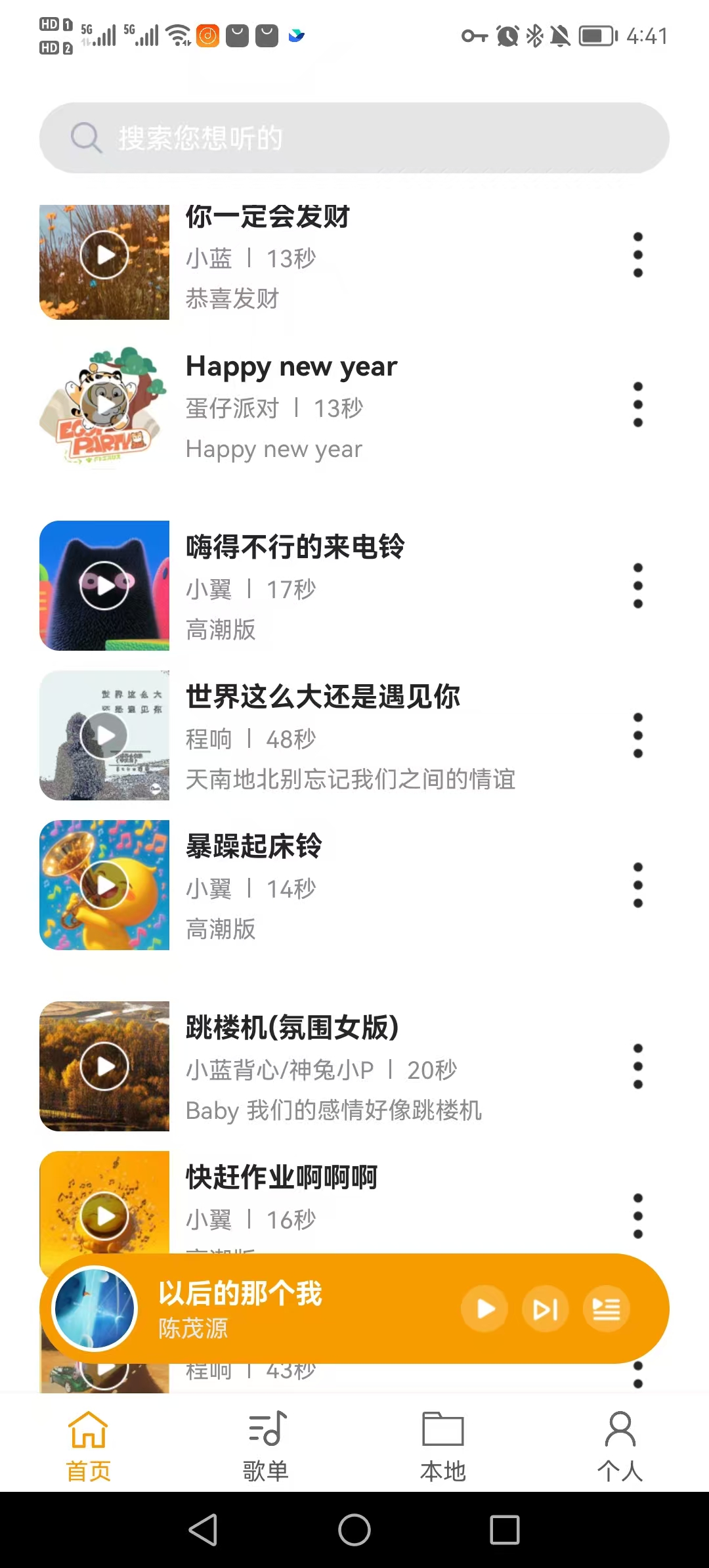Play the Happy new year ringtone
709x1568 pixels.
click(104, 405)
